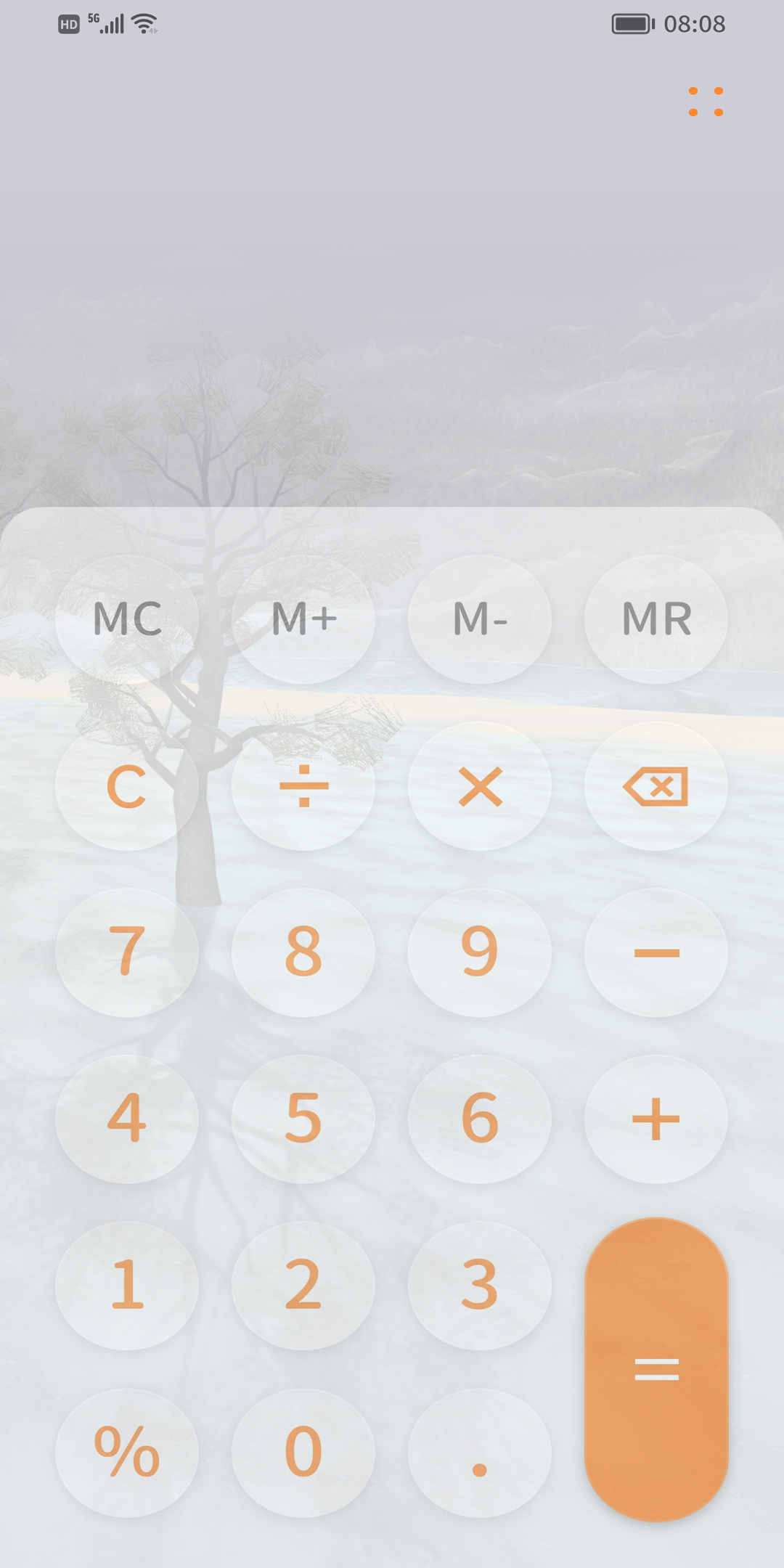Tap the number 1 key

(127, 1286)
